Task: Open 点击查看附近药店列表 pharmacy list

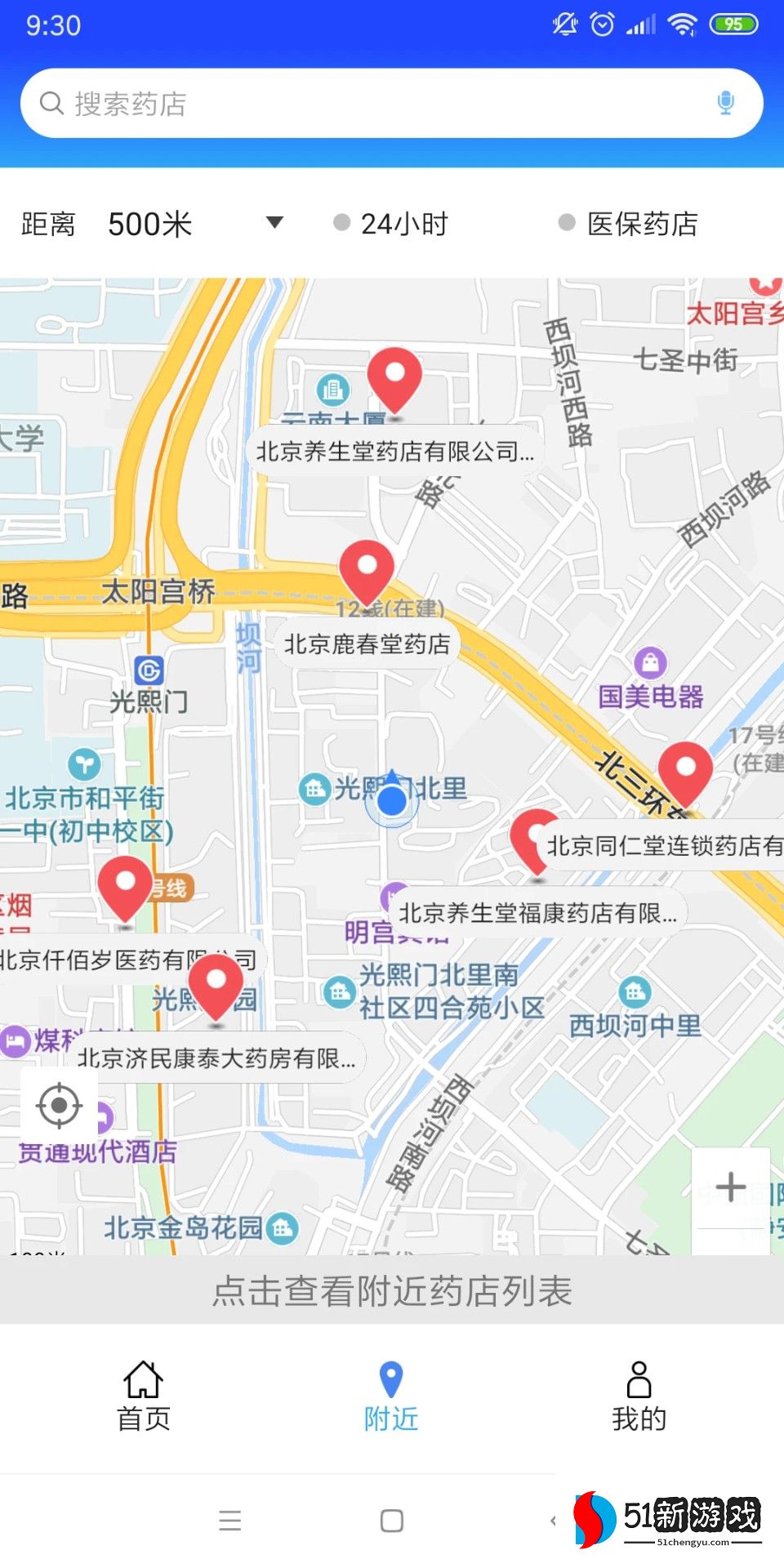Action: pos(392,1290)
